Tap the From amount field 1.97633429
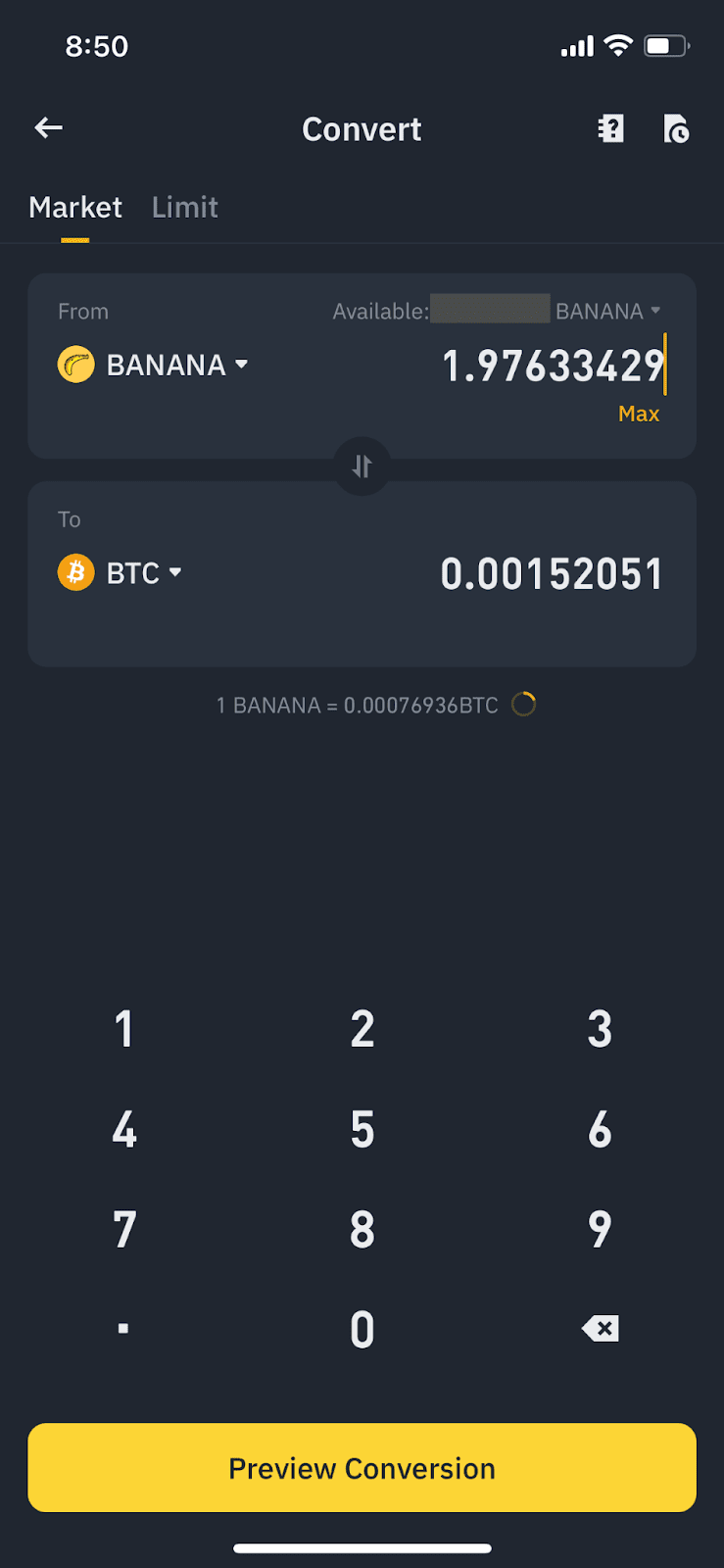Screen dimensions: 724x1568 coord(553,367)
